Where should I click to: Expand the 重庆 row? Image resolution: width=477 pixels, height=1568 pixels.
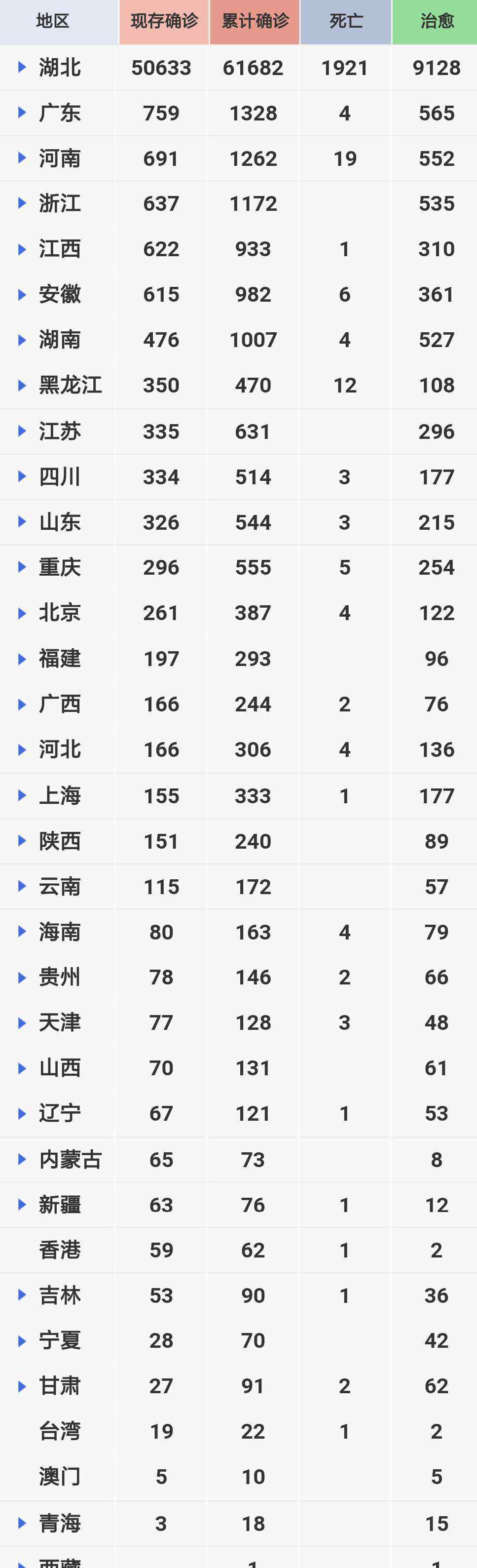[23, 567]
